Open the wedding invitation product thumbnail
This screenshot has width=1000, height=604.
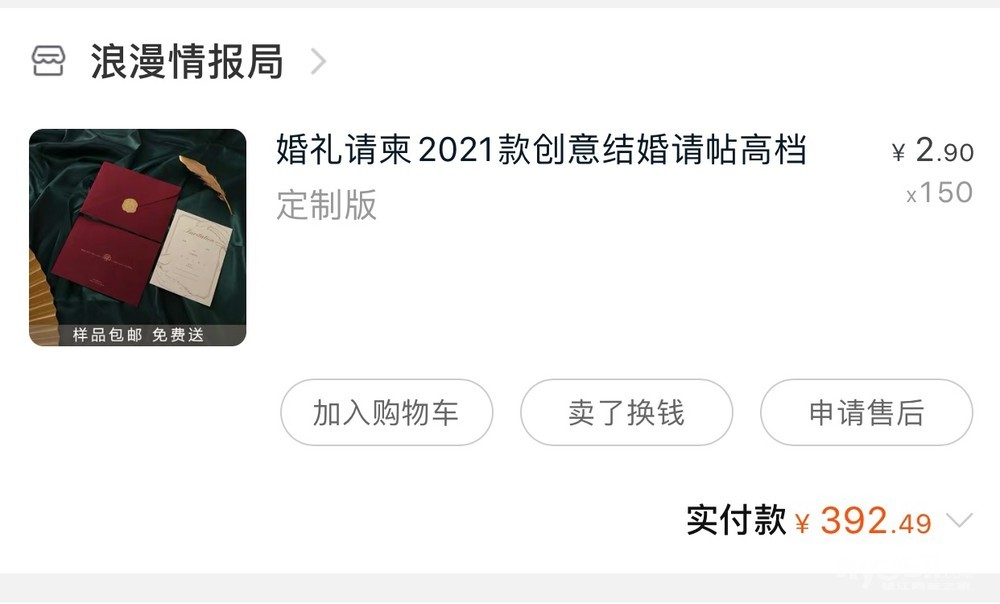pos(138,237)
